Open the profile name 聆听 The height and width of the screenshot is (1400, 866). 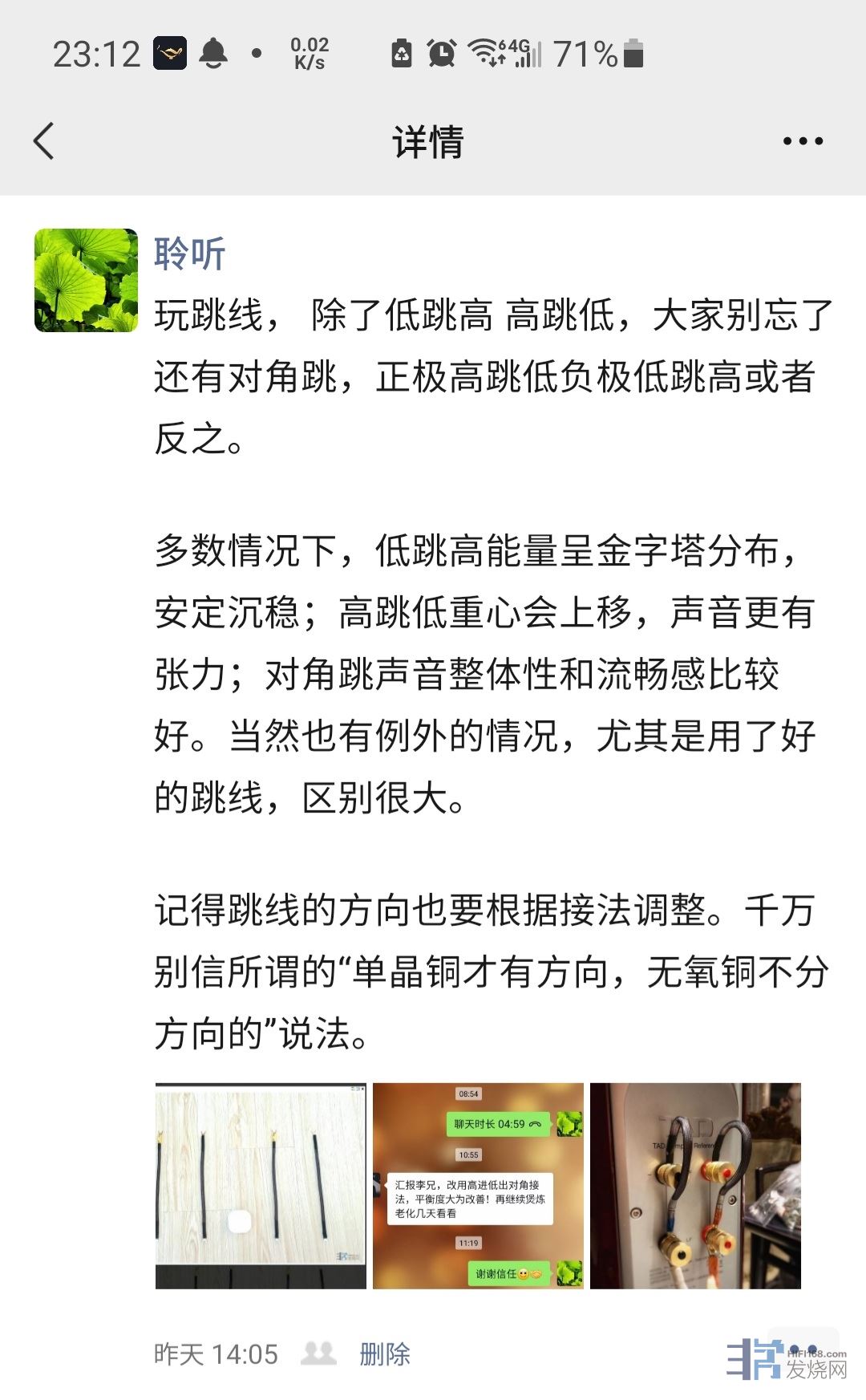click(189, 254)
